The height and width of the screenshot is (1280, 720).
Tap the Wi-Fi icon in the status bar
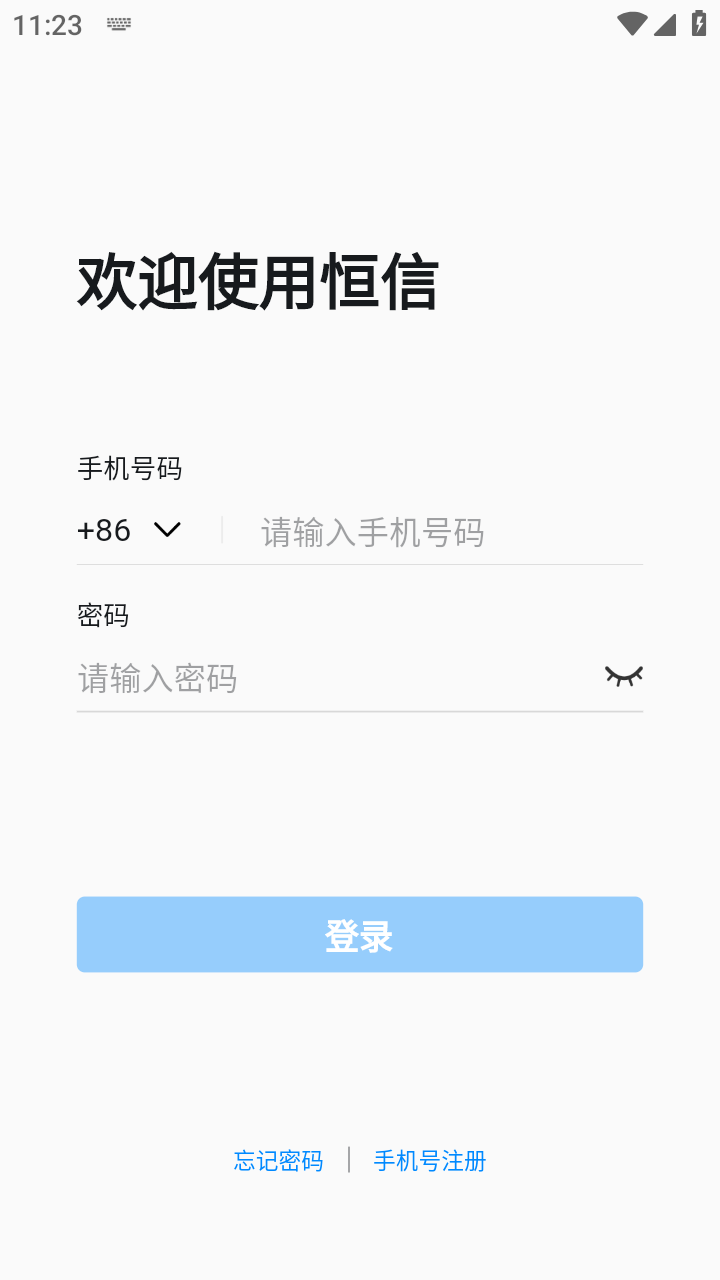click(x=631, y=22)
